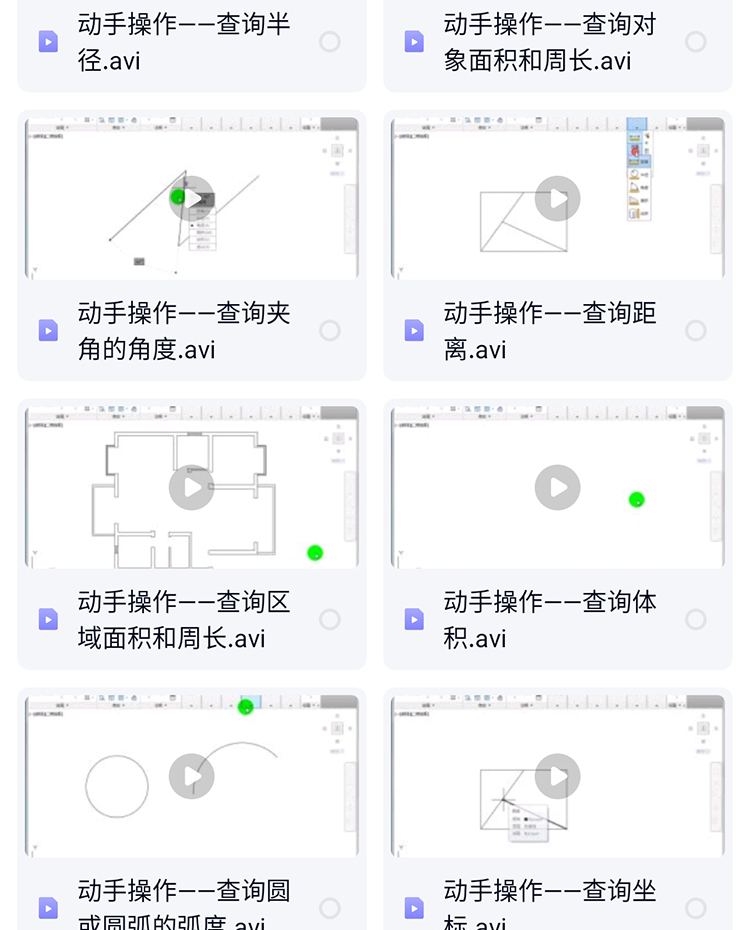
Task: Select the 查询对象面积和周长.avi file circle
Action: [696, 42]
